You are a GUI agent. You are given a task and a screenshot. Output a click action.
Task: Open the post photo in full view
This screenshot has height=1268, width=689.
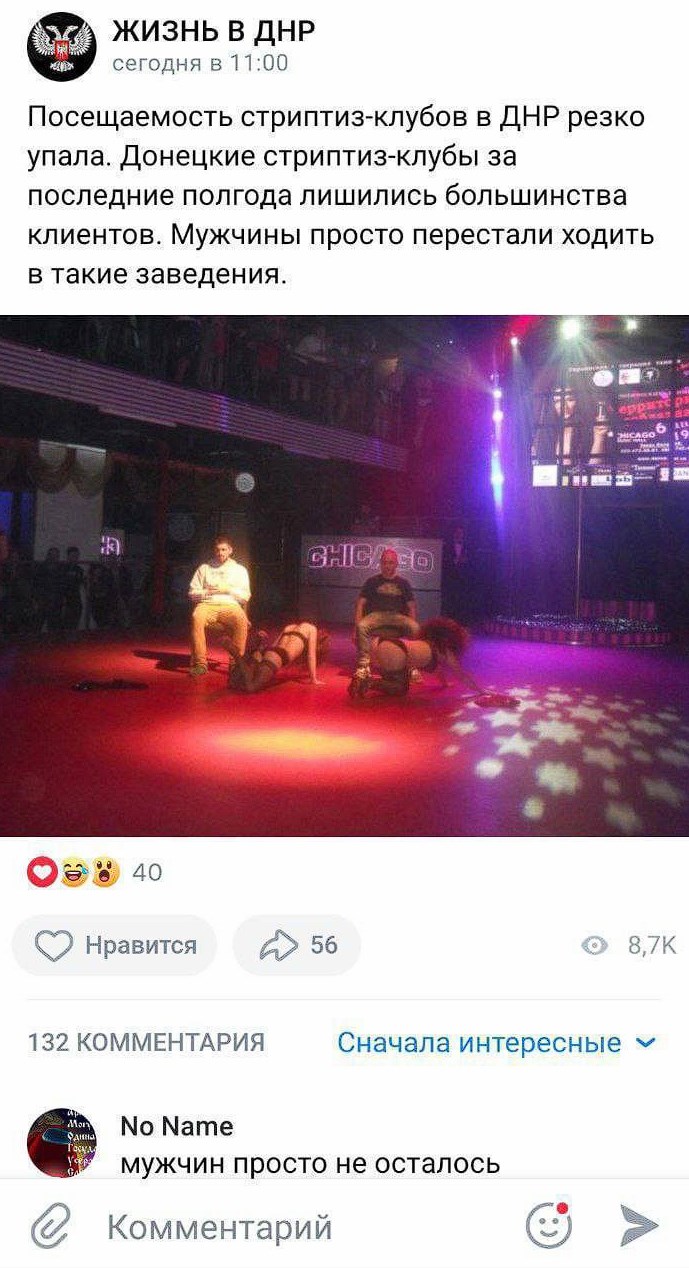point(344,575)
